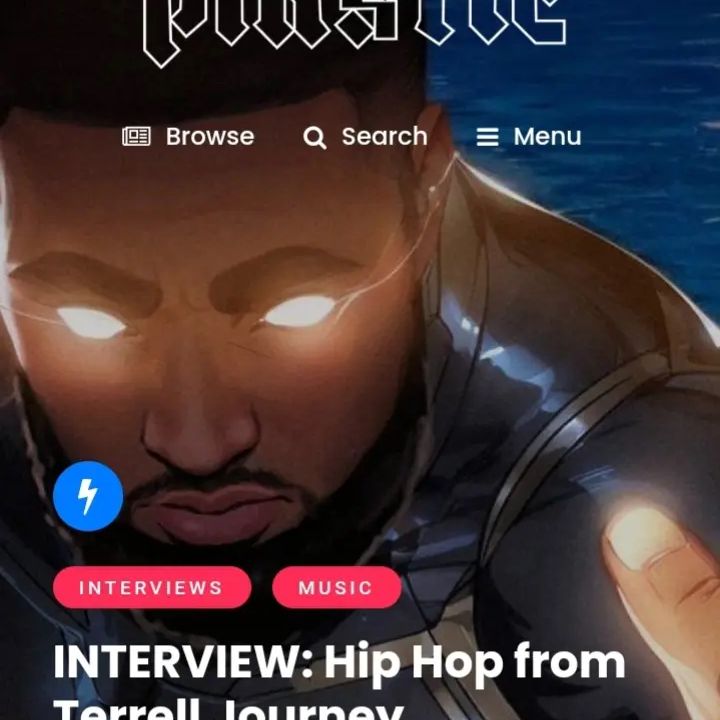Select the Interviews category tag
The image size is (720, 720).
click(x=151, y=587)
